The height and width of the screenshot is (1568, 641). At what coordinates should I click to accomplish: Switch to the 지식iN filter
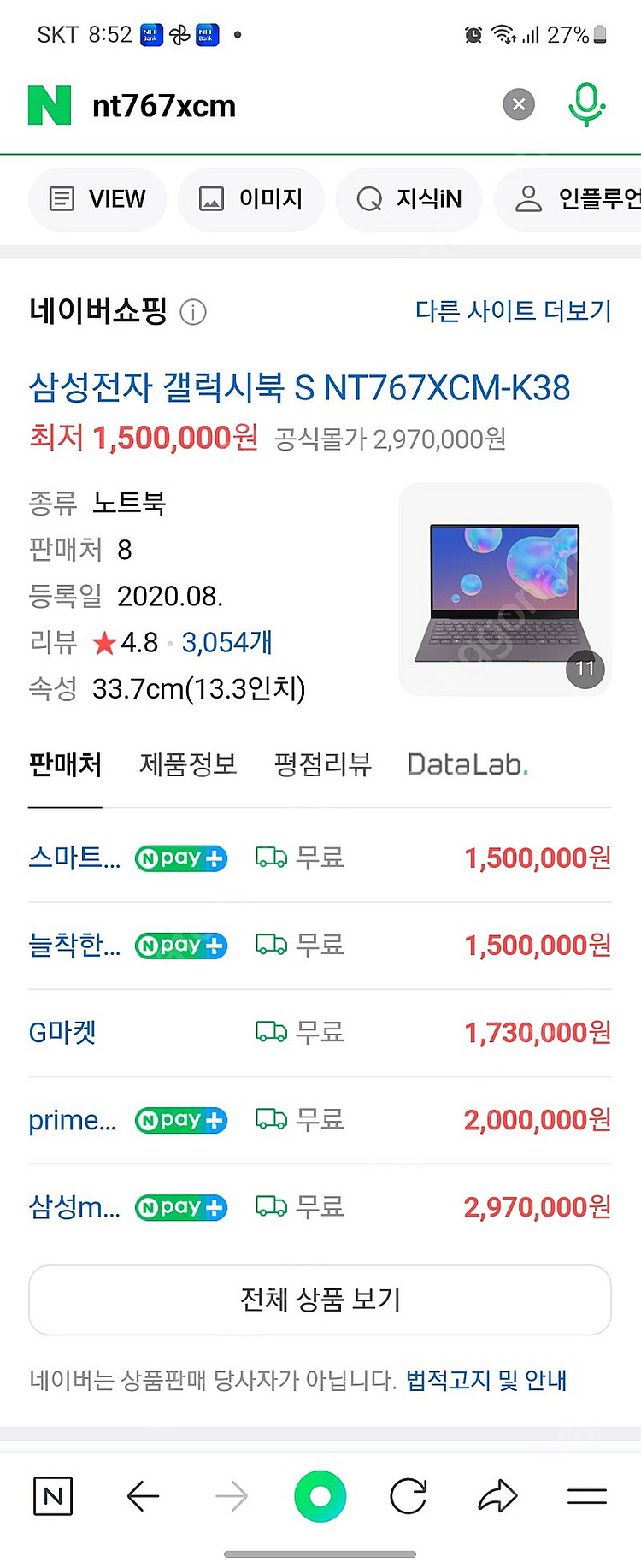click(409, 199)
